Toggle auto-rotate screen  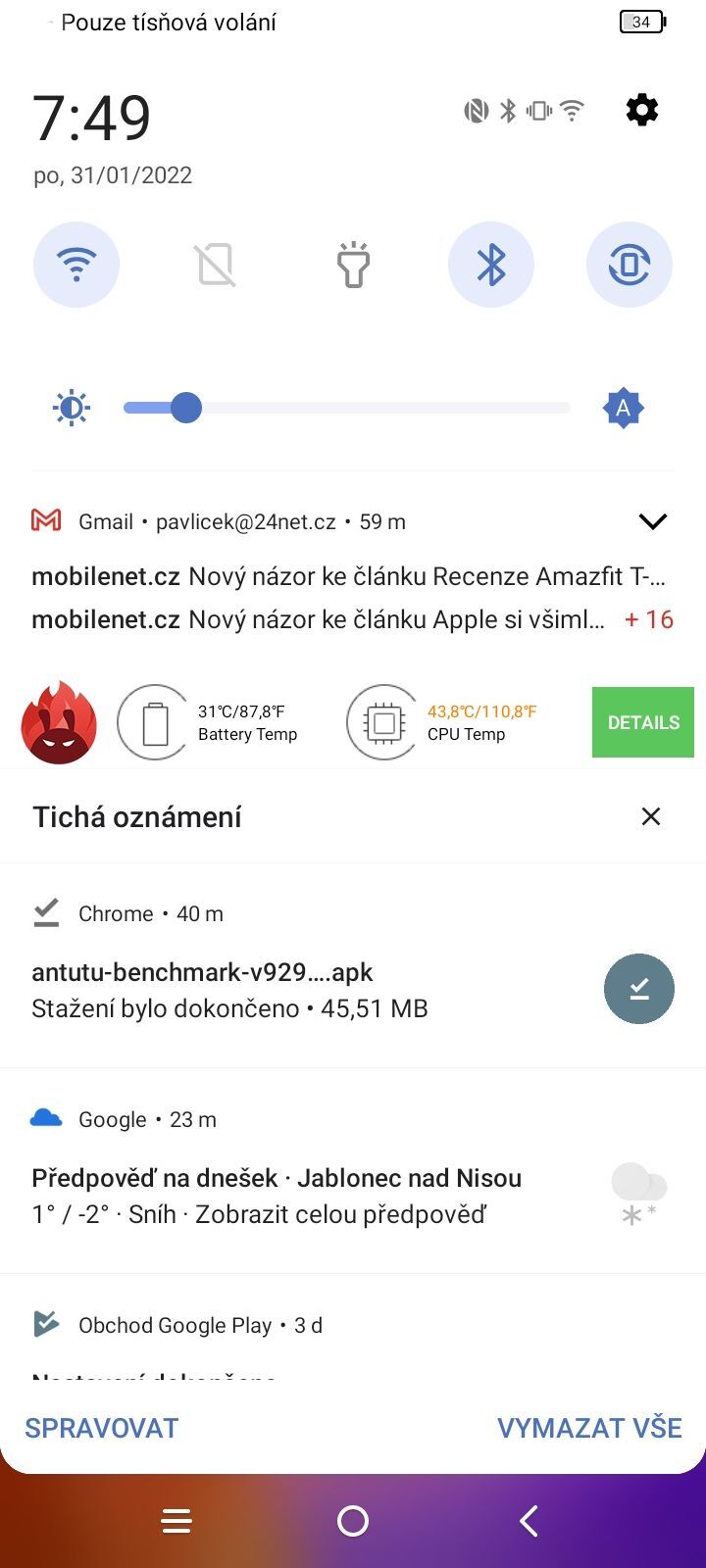(x=629, y=264)
